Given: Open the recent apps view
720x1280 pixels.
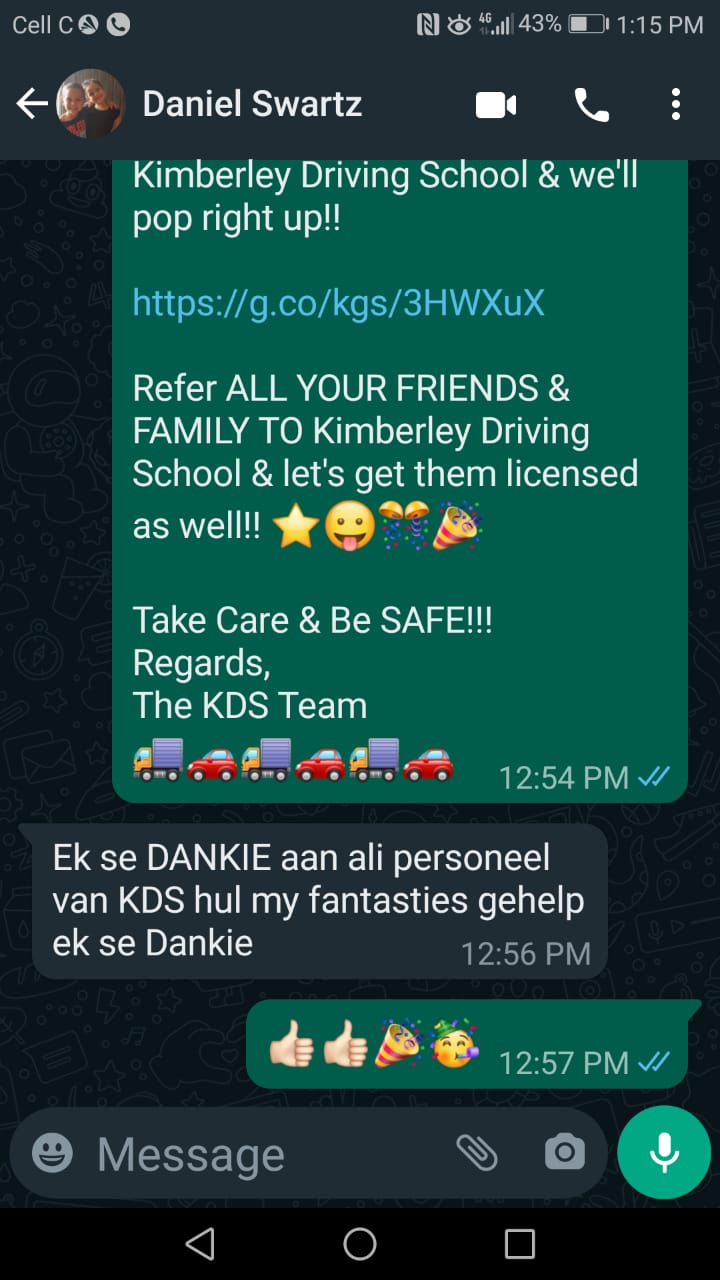Looking at the screenshot, I should (x=519, y=1244).
